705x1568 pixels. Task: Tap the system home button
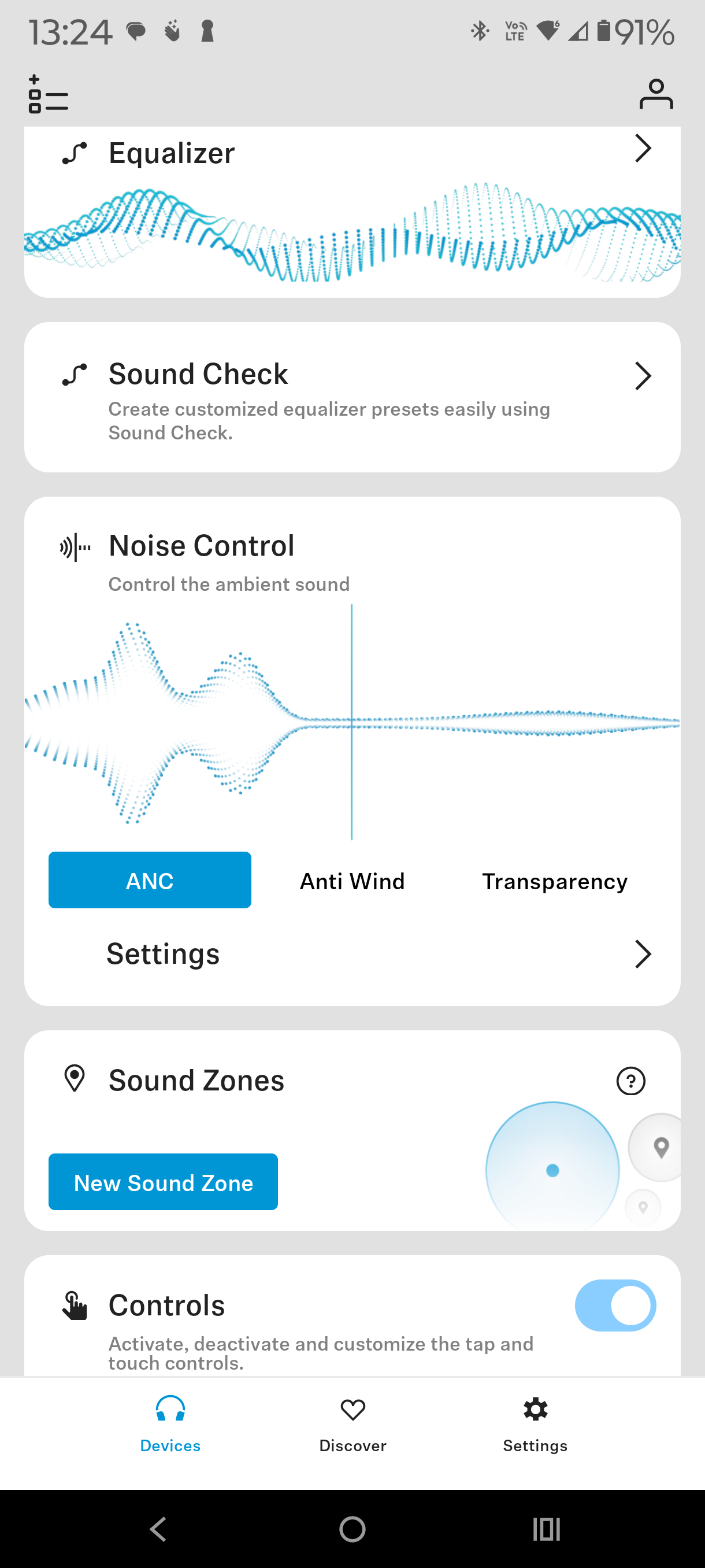point(352,1529)
